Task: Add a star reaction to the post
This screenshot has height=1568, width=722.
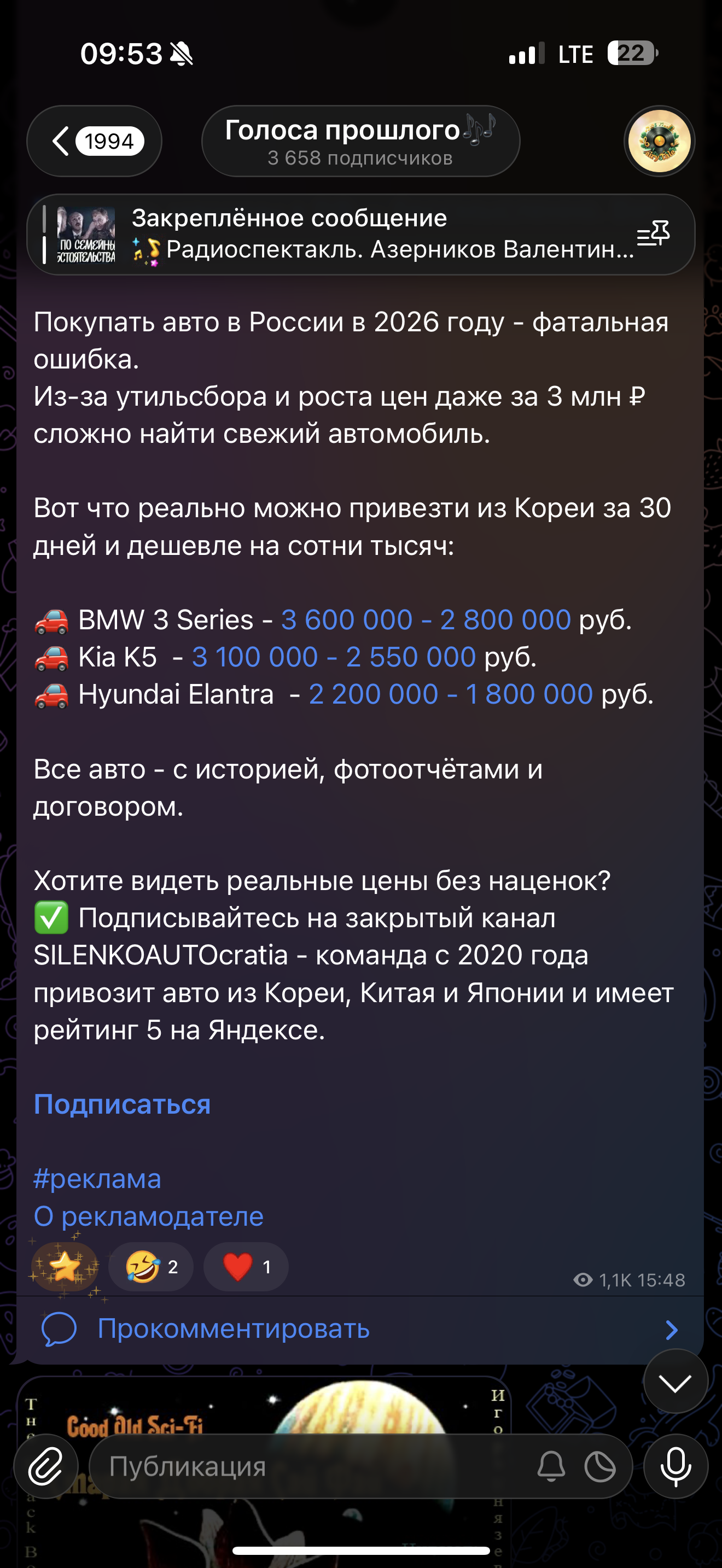Action: (x=65, y=1266)
